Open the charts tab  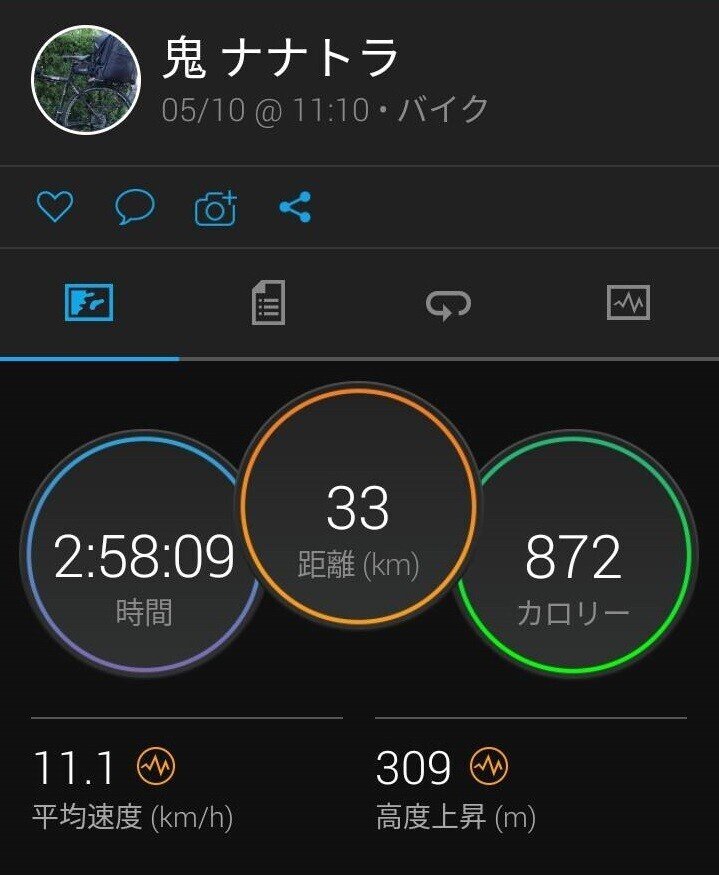coord(628,302)
